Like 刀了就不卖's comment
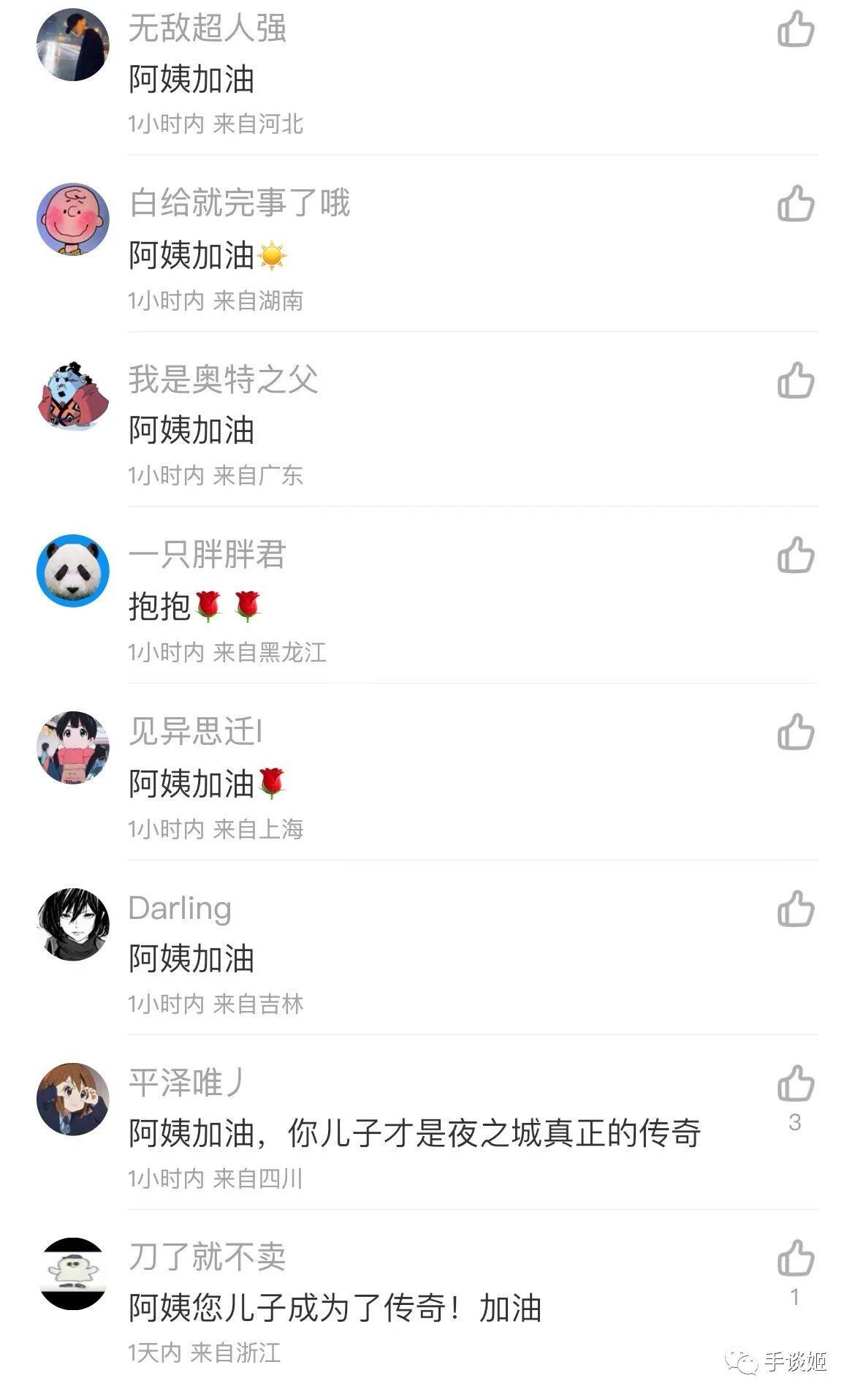This screenshot has height=1400, width=855. click(795, 1258)
